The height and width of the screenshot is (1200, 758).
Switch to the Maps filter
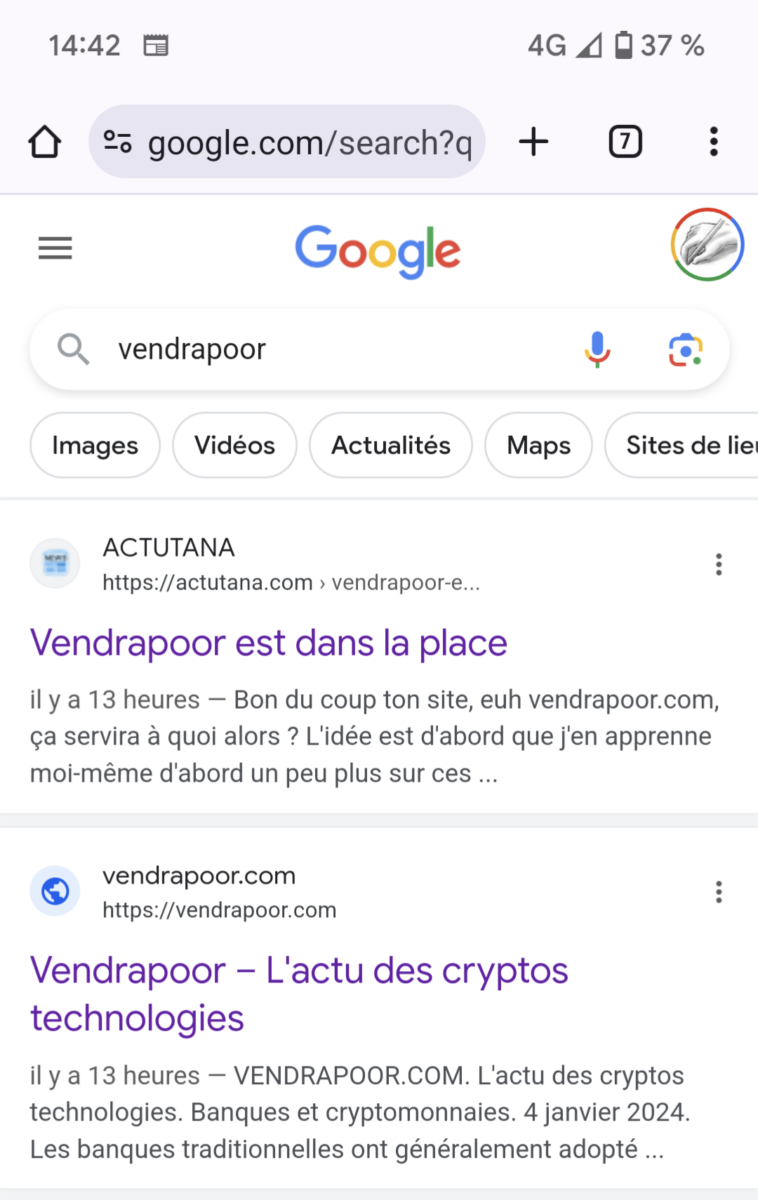538,445
